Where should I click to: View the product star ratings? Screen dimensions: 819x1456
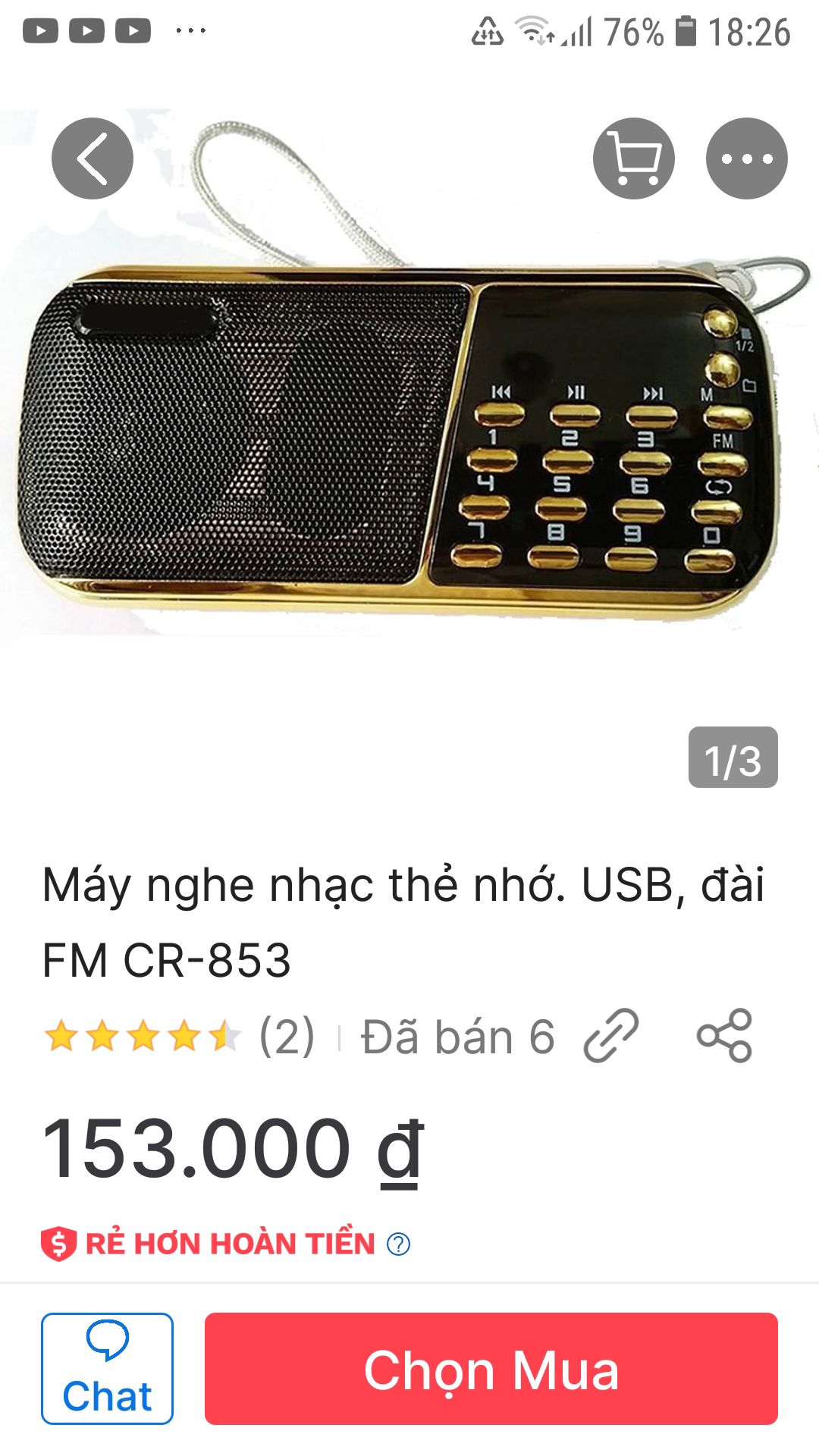[143, 1037]
